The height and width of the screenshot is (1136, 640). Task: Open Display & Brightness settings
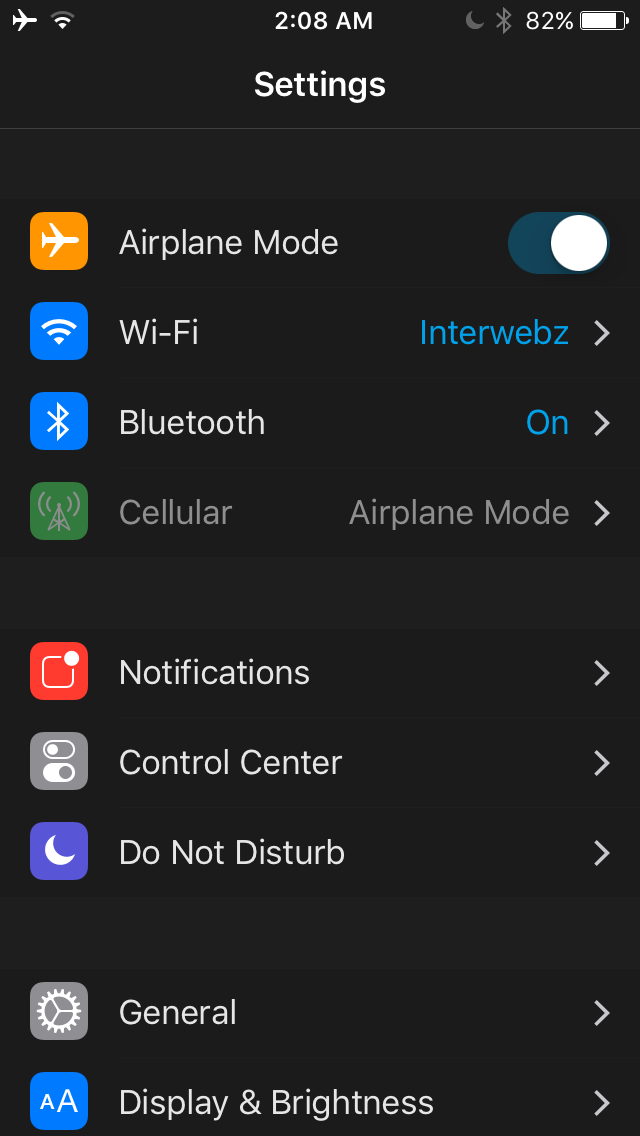(x=320, y=1099)
